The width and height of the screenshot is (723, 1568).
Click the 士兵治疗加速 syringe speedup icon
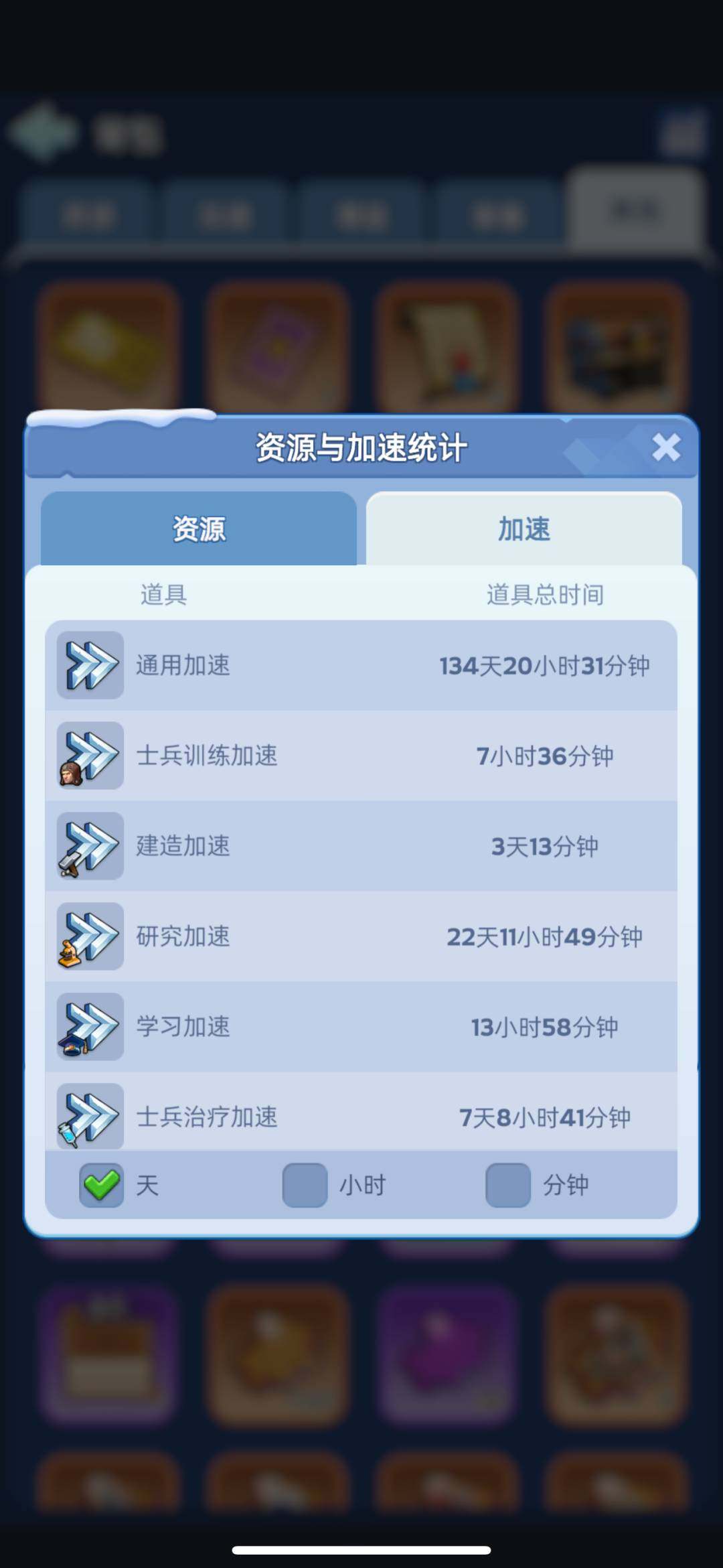point(89,1117)
